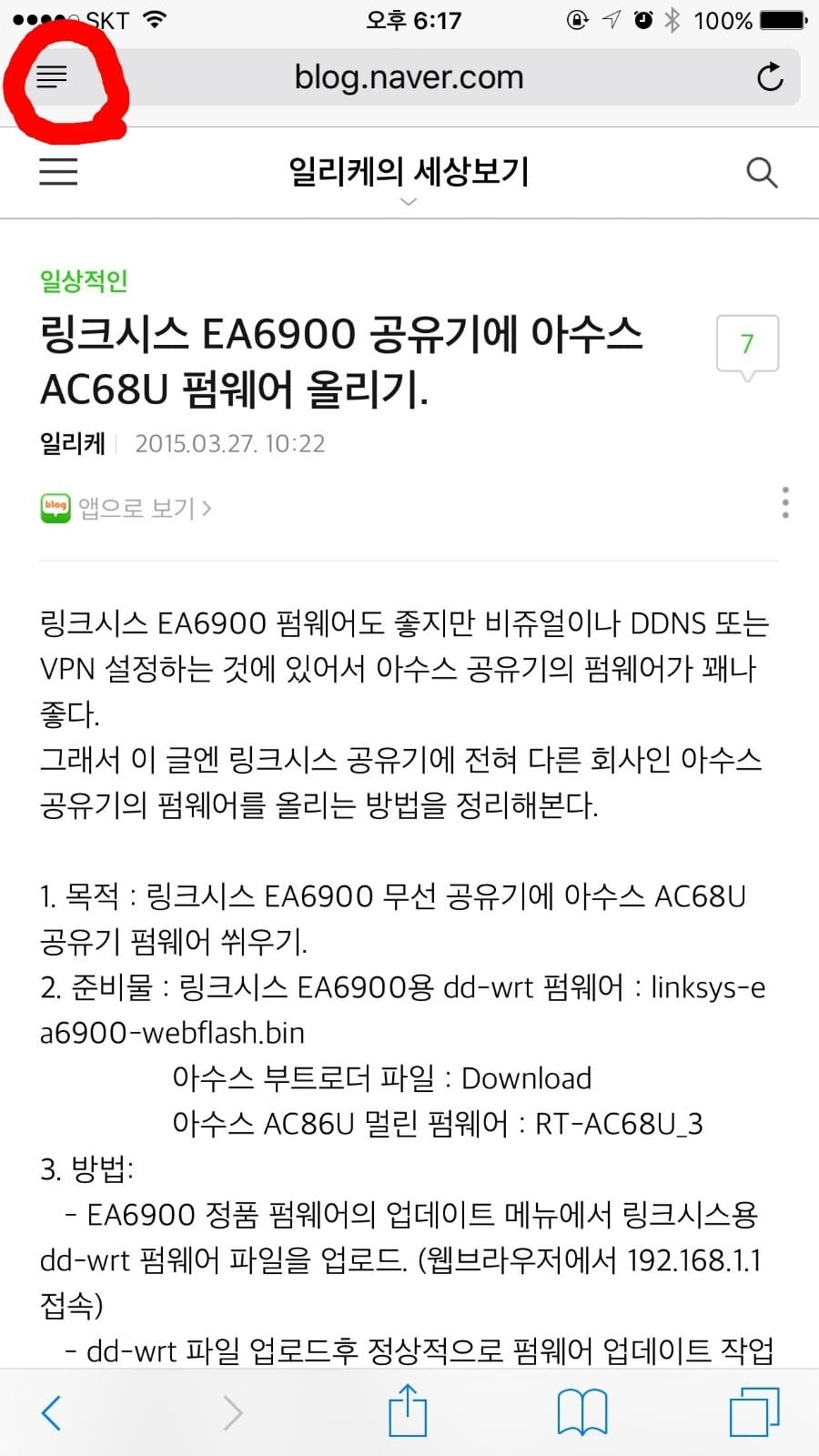The width and height of the screenshot is (819, 1456).
Task: Open the blog search icon
Action: click(x=761, y=171)
